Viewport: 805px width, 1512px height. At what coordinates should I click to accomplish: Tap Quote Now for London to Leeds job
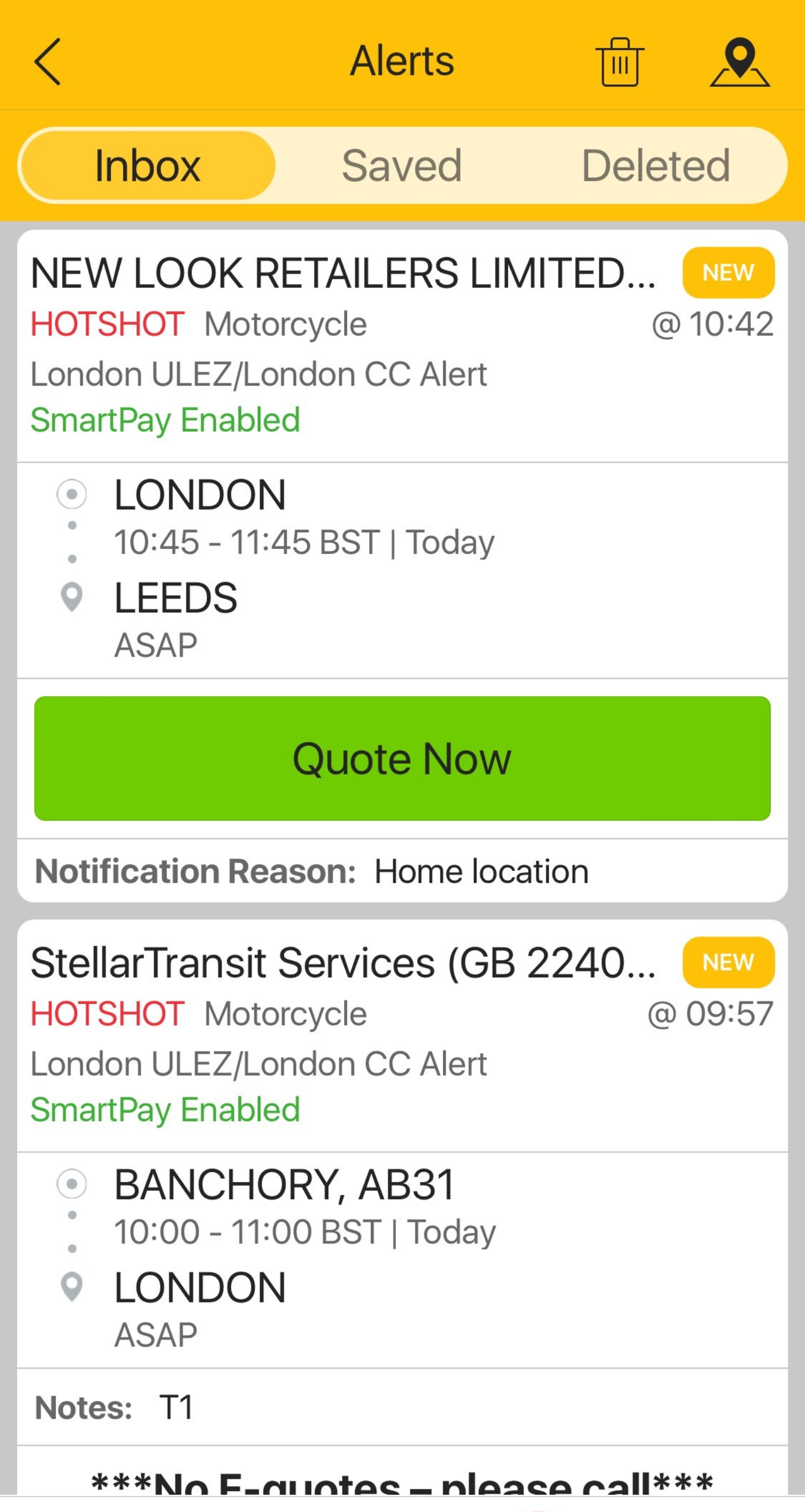click(x=402, y=758)
